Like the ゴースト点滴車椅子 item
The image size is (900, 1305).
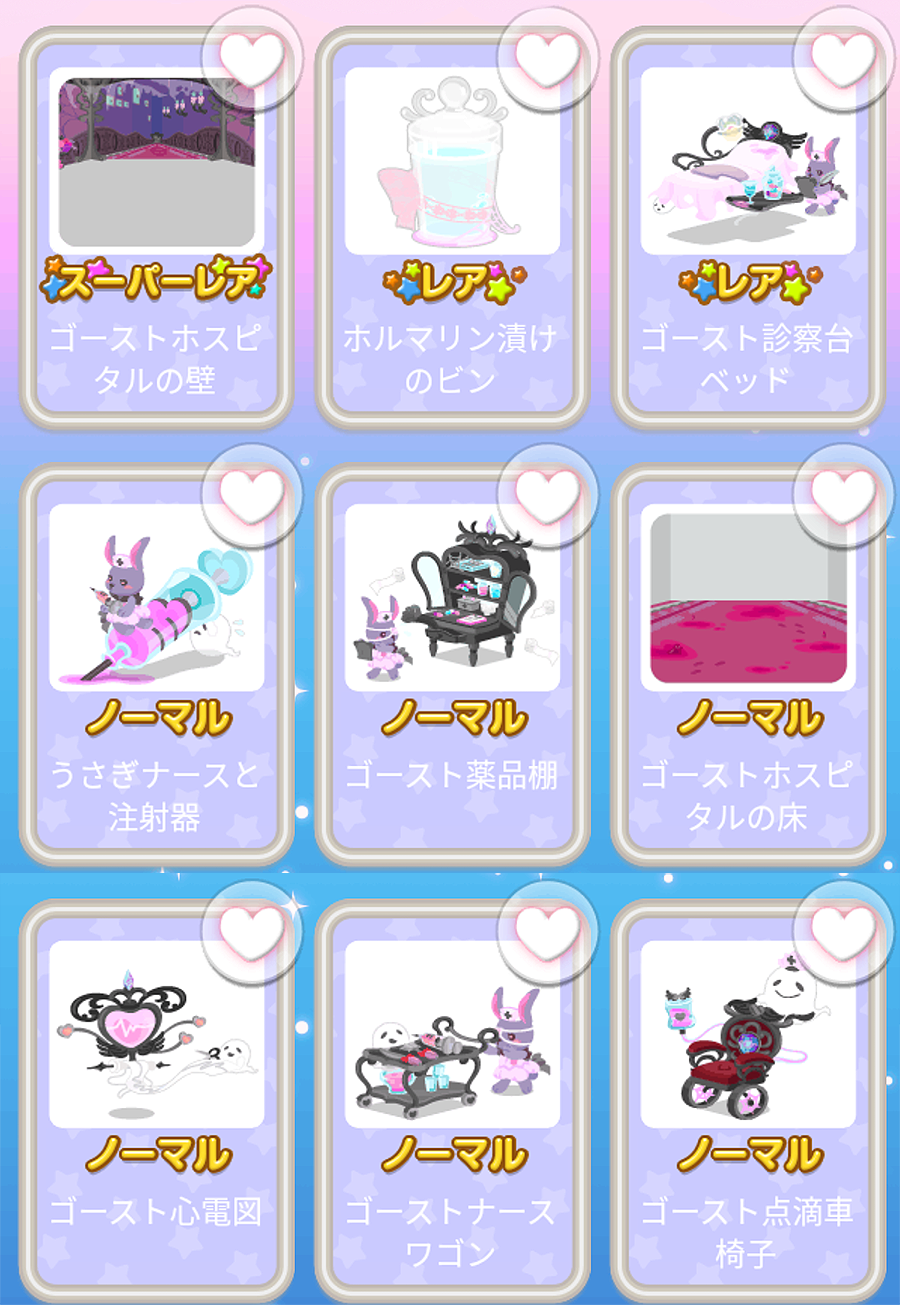(x=843, y=930)
